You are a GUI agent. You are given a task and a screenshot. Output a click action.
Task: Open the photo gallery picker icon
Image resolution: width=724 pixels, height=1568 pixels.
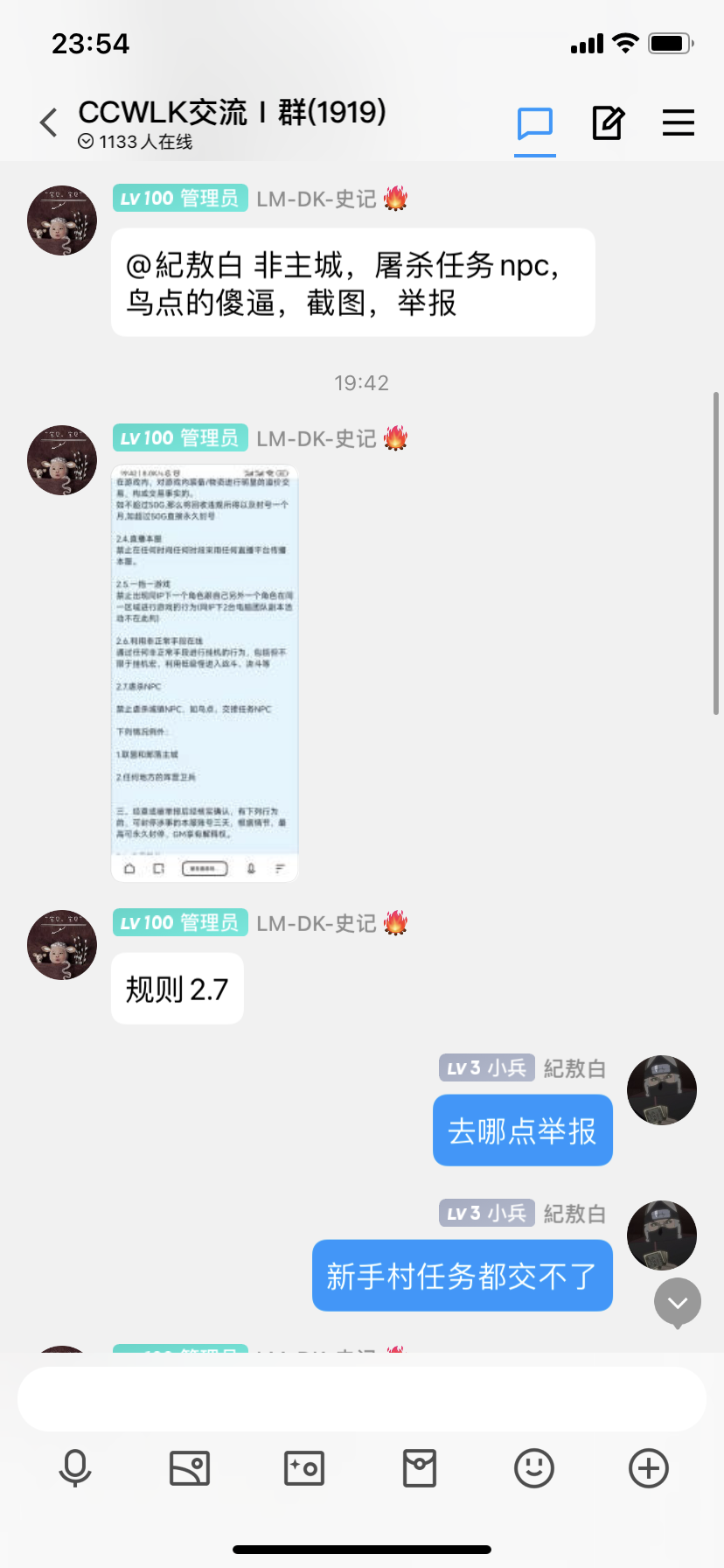click(190, 1468)
